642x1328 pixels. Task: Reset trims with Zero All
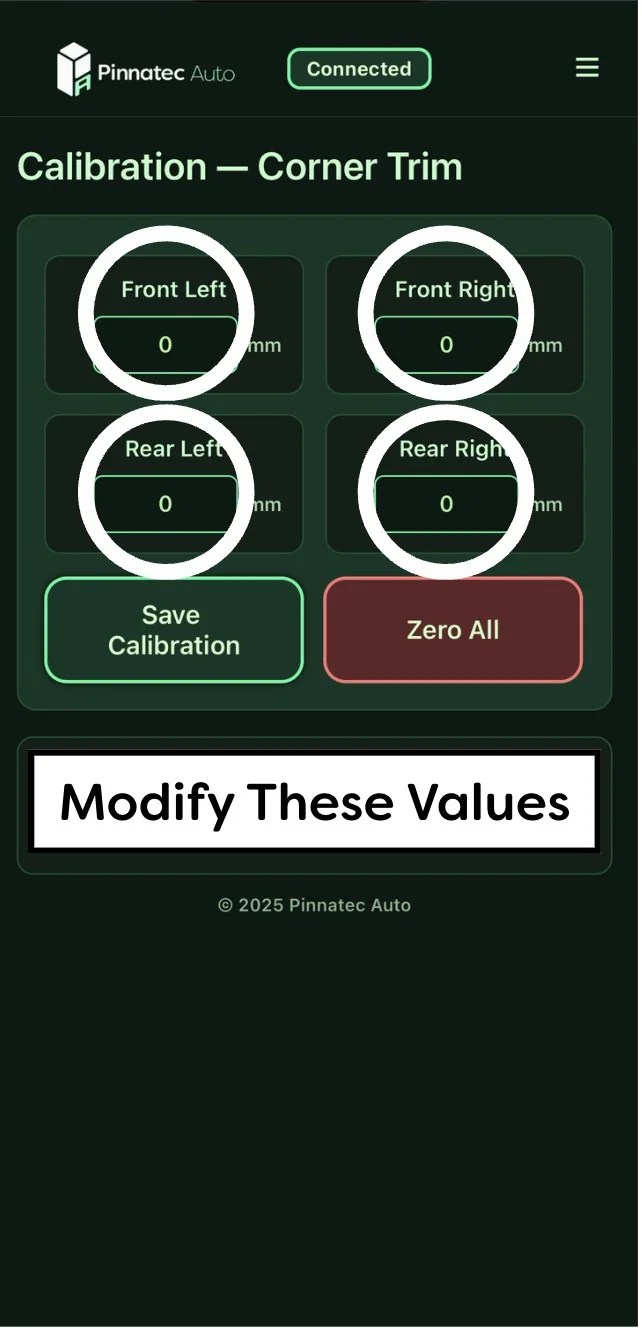(x=453, y=630)
